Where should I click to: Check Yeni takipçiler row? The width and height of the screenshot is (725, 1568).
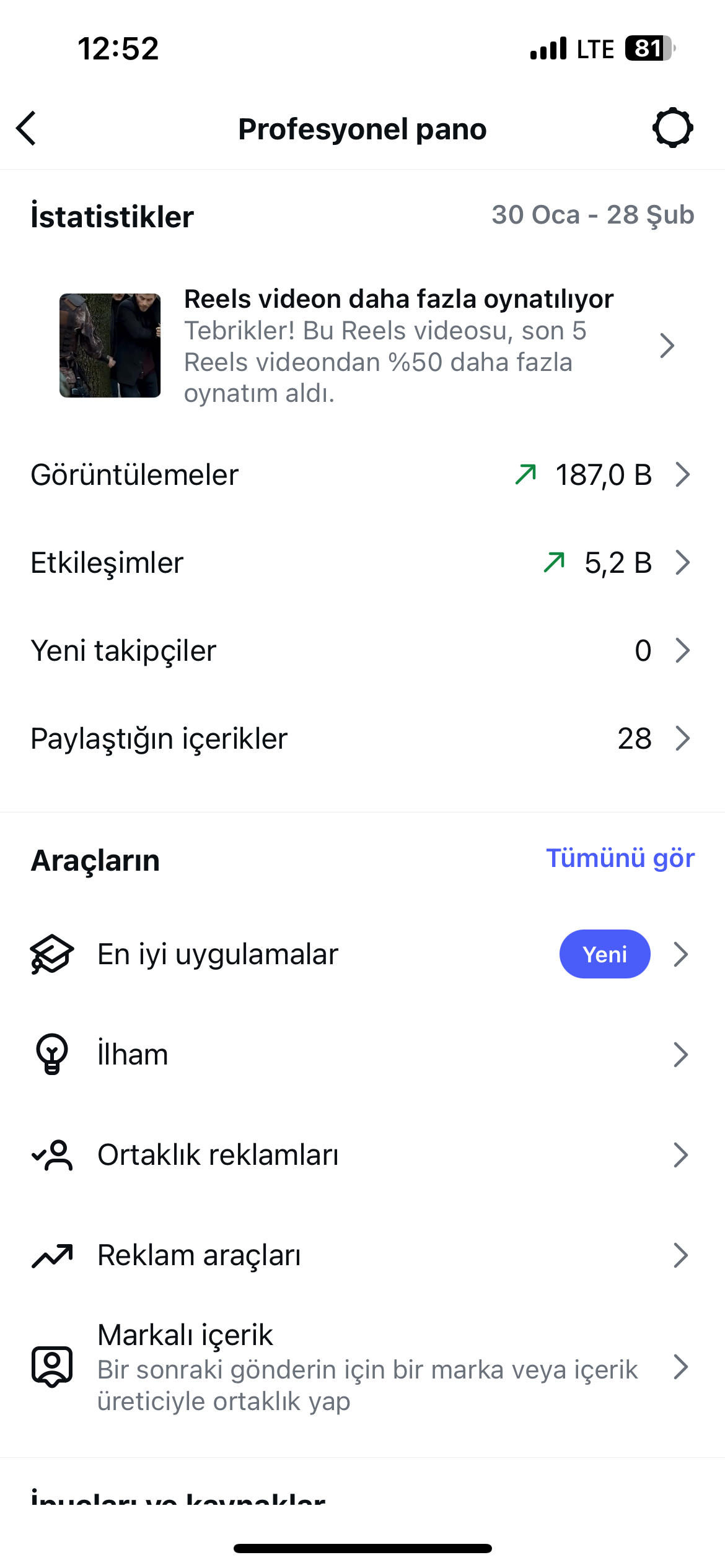(362, 651)
